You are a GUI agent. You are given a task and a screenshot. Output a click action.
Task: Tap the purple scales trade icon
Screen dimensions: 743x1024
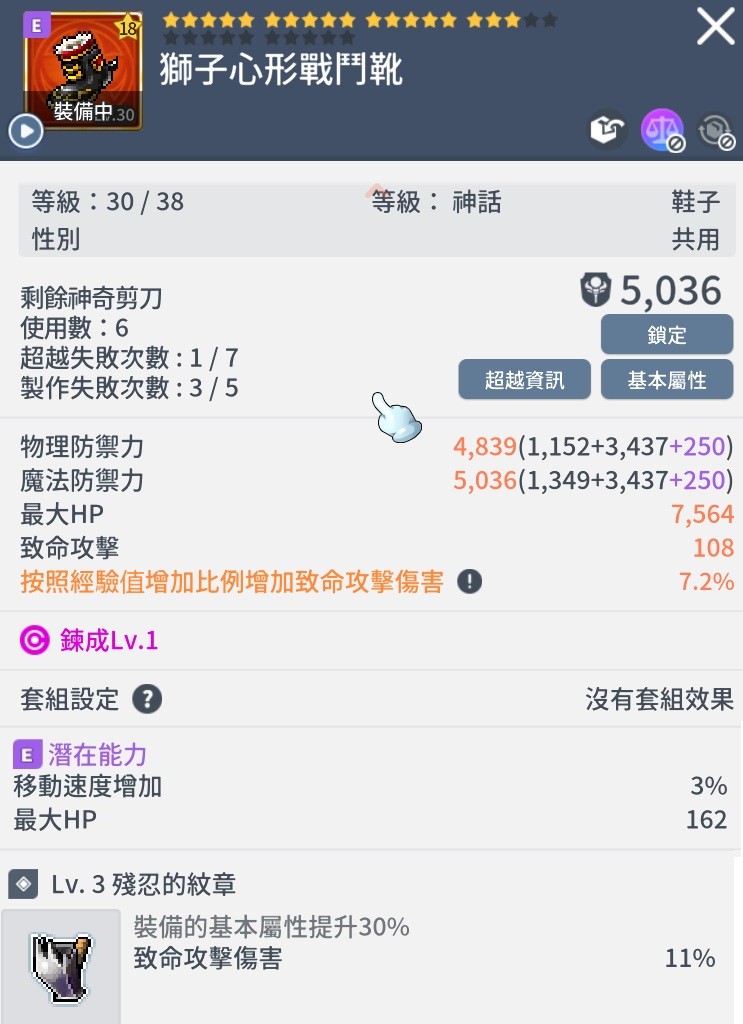[661, 130]
